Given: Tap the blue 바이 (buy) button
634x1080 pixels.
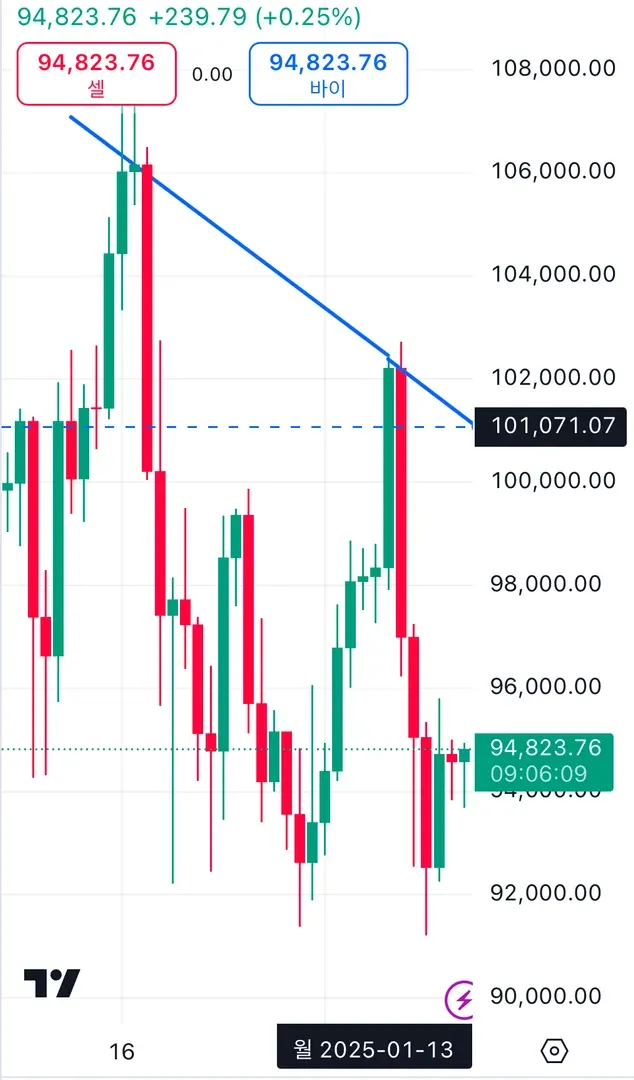Looking at the screenshot, I should coord(328,73).
